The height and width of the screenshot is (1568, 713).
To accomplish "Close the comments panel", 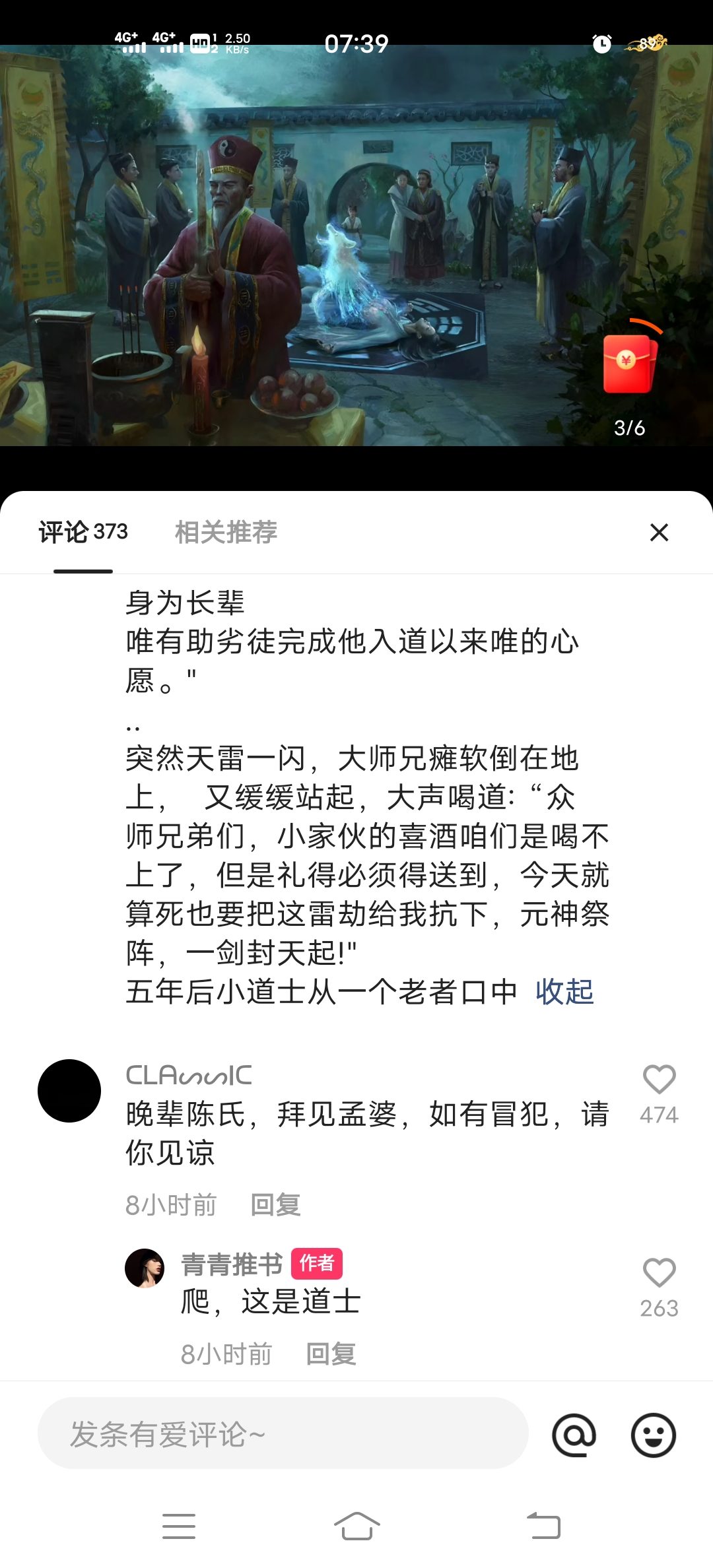I will (659, 532).
